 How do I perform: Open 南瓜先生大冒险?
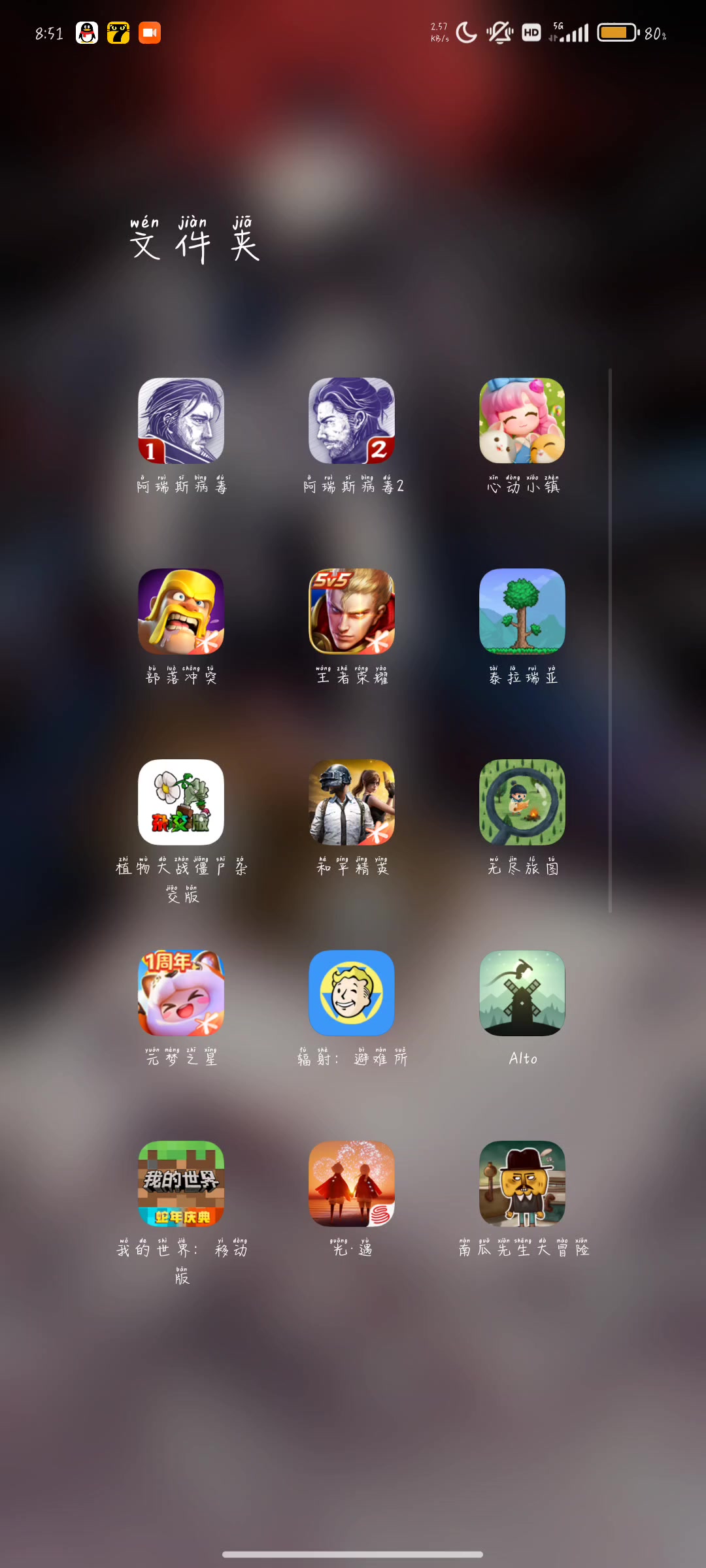point(522,1184)
